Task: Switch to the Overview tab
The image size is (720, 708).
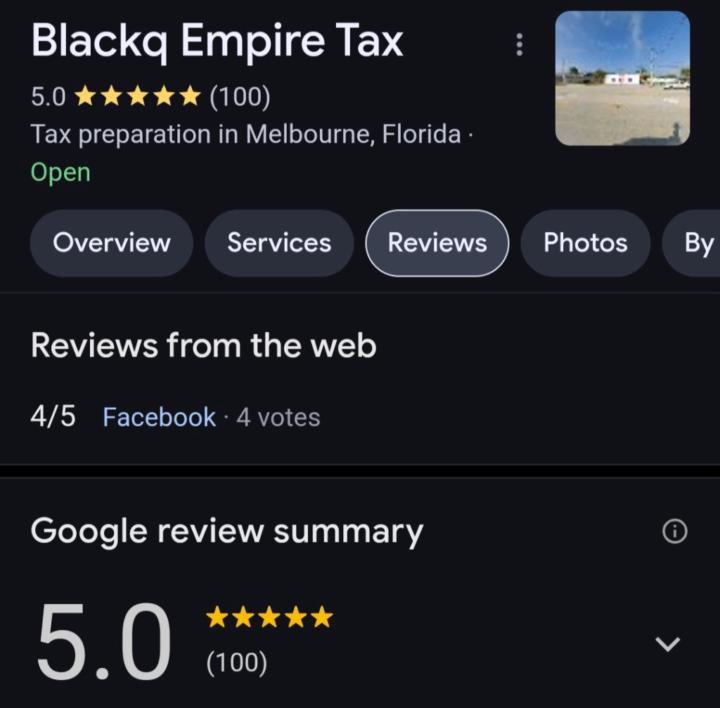Action: (x=111, y=243)
